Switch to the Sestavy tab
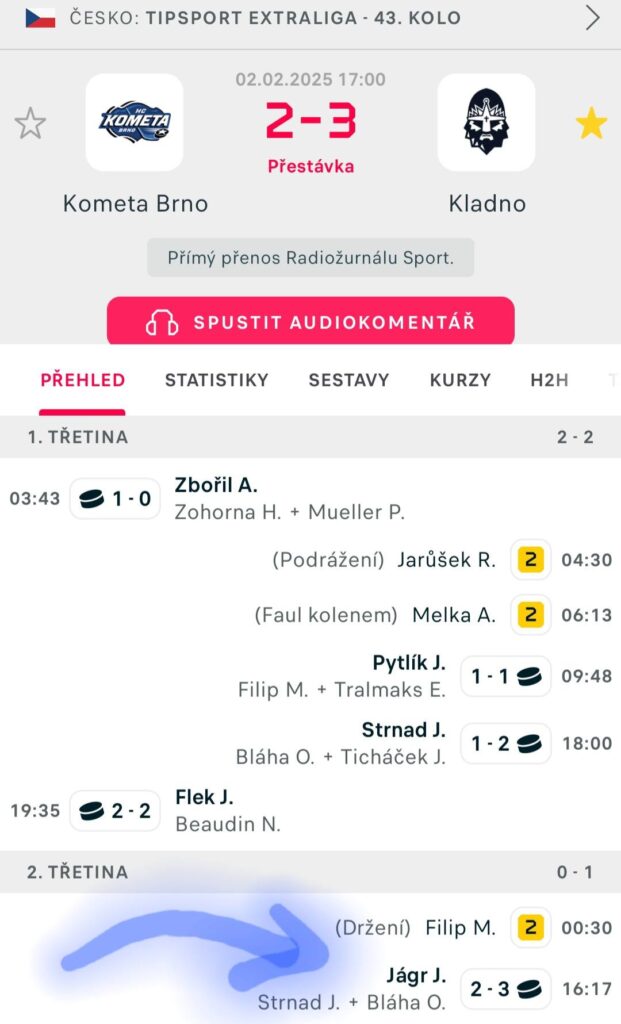The width and height of the screenshot is (621, 1024). click(349, 380)
